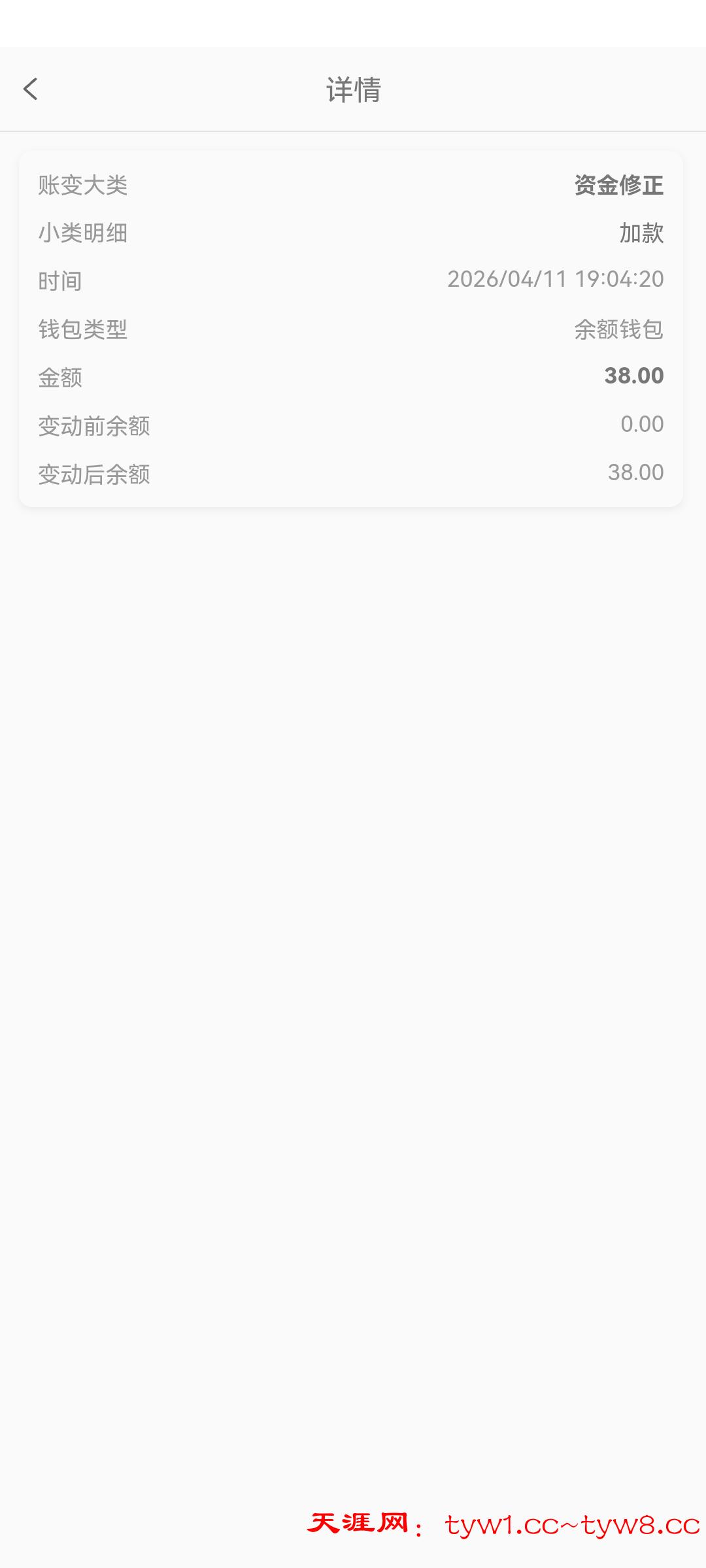Select the 小类明细 row
The image size is (706, 1568).
pyautogui.click(x=84, y=233)
